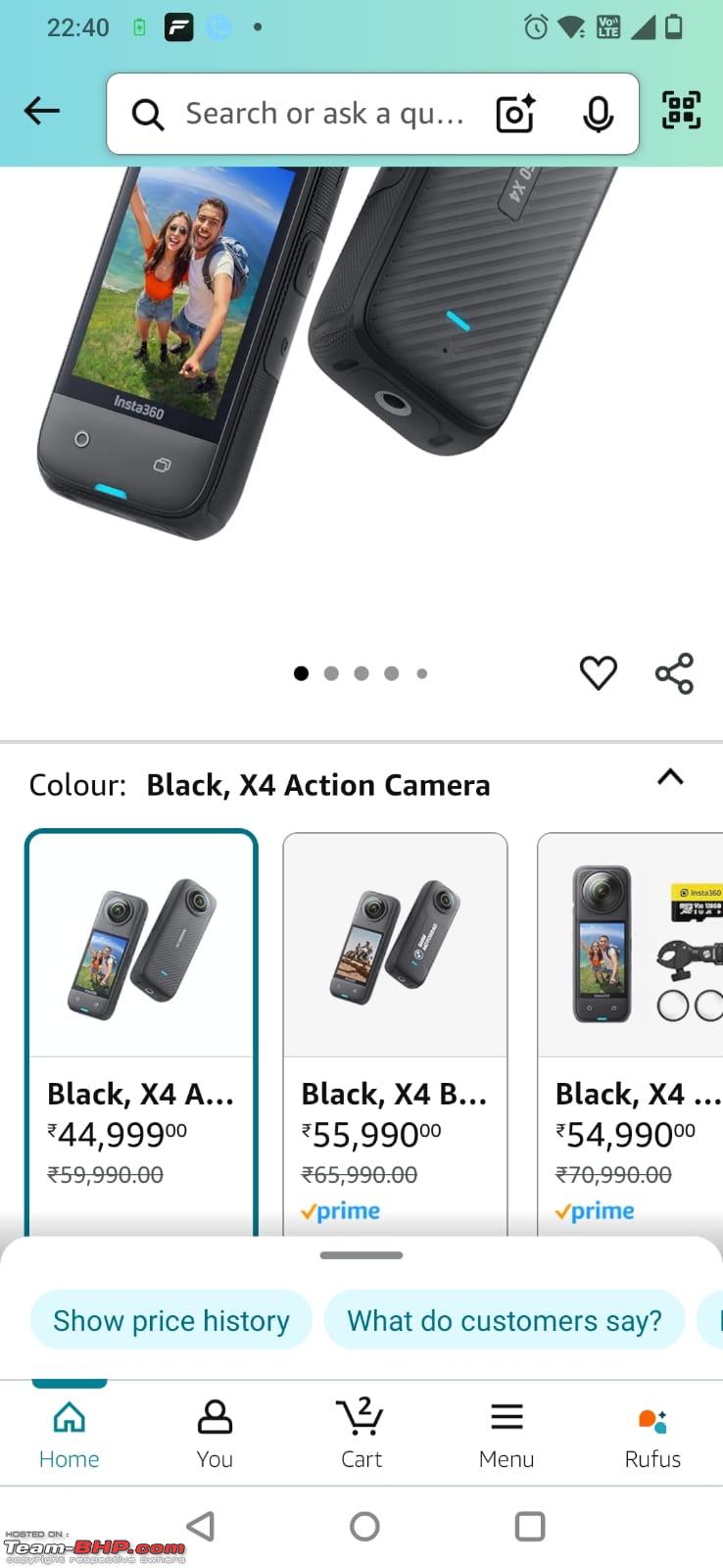Go back using the top arrow

(x=42, y=112)
